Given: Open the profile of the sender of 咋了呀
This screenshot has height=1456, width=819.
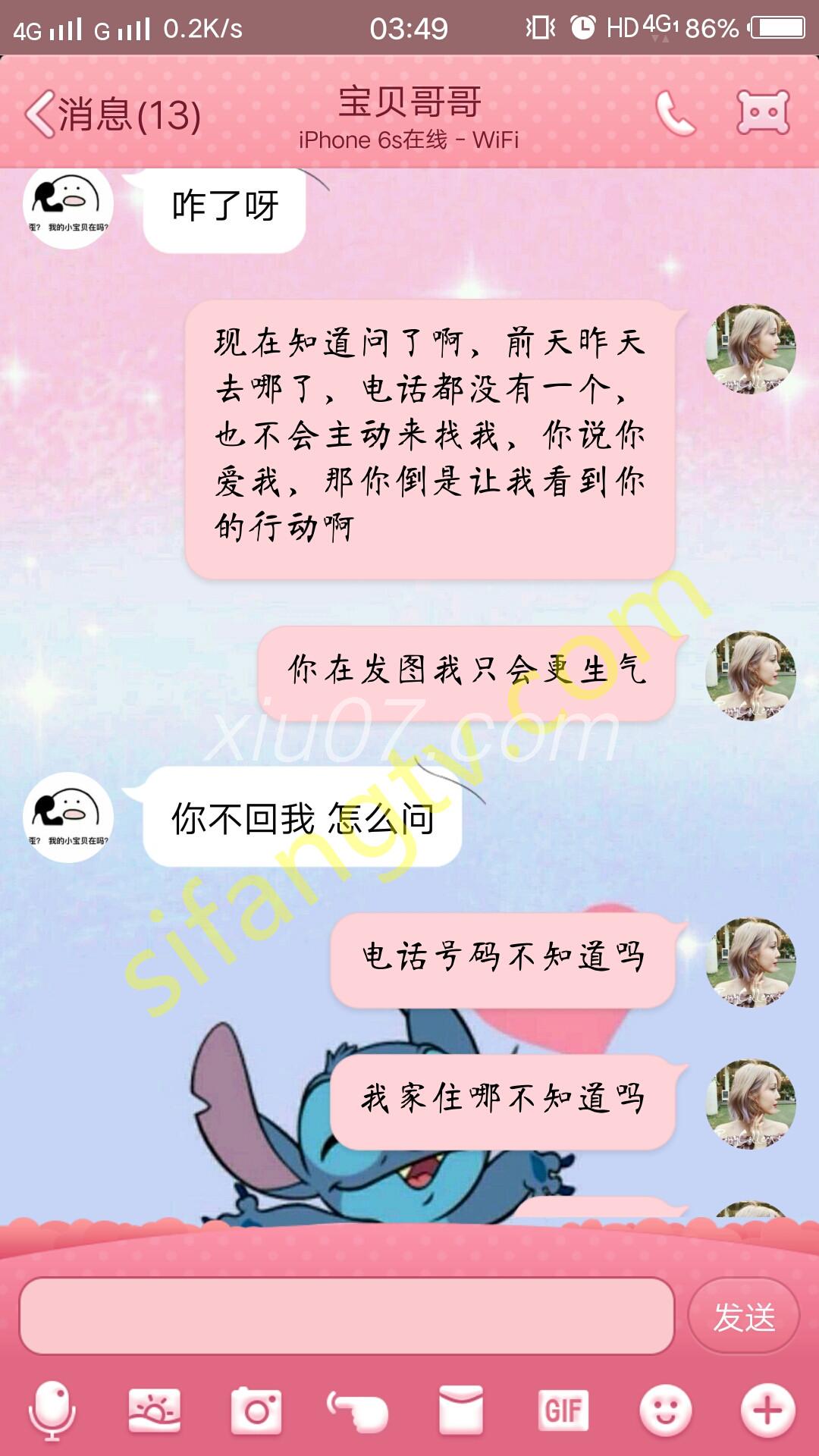Looking at the screenshot, I should coord(68,205).
